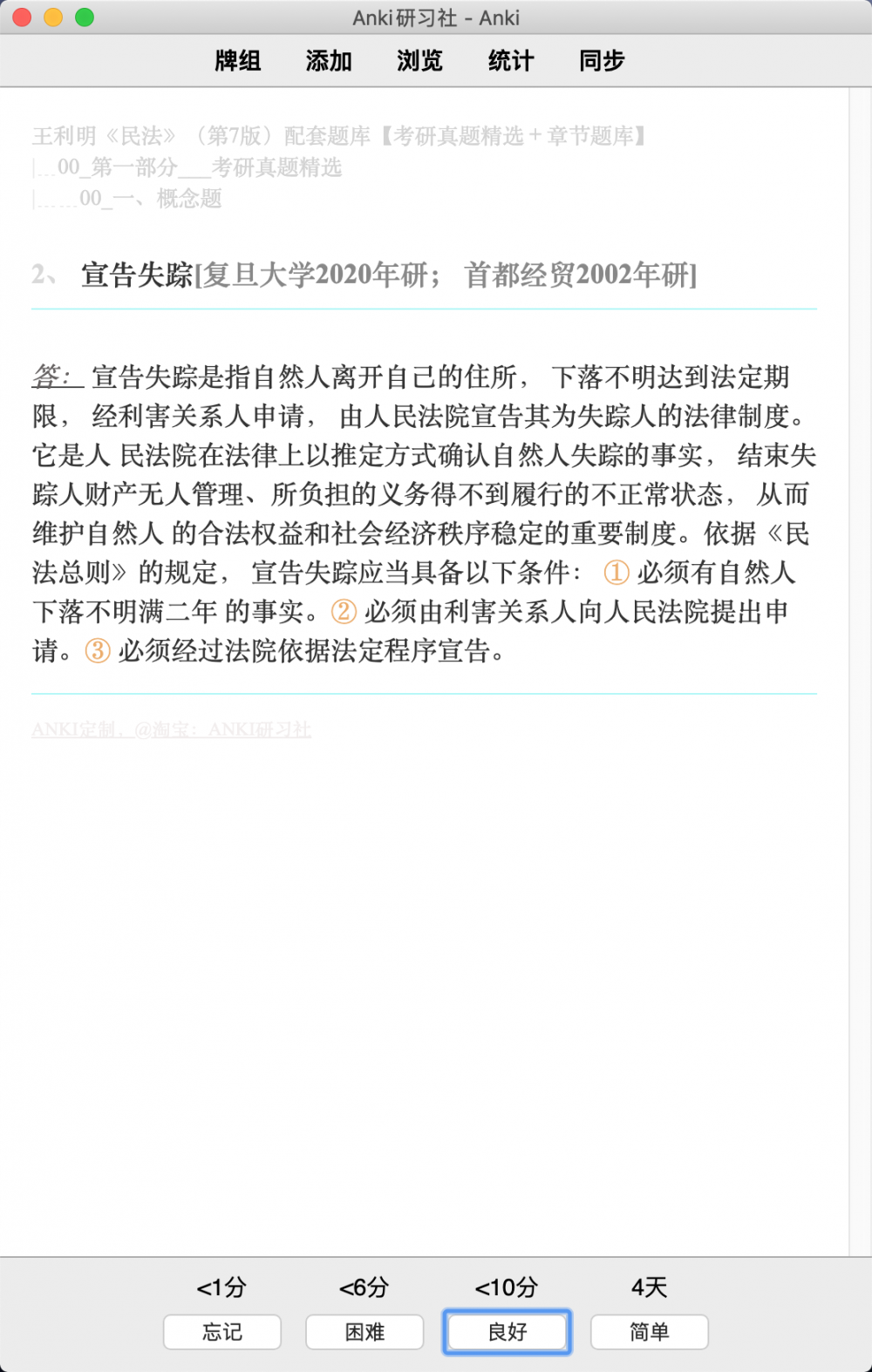Open the 浏览 card browser
The height and width of the screenshot is (1372, 872).
tap(419, 61)
